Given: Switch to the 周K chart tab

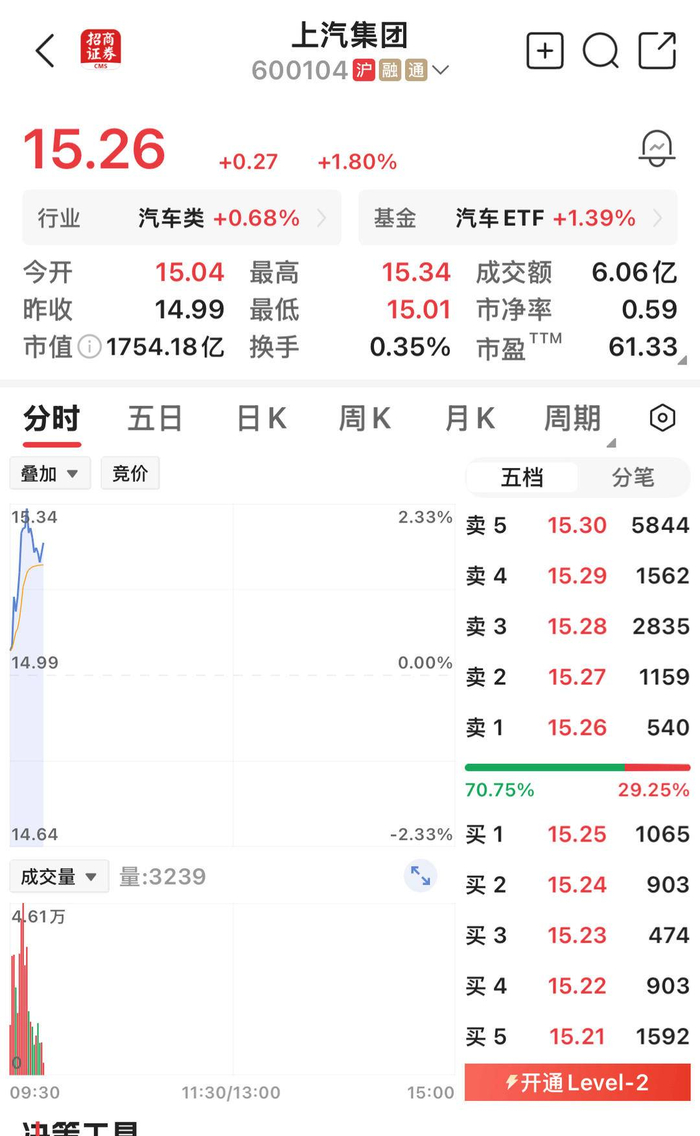Looking at the screenshot, I should 365,418.
